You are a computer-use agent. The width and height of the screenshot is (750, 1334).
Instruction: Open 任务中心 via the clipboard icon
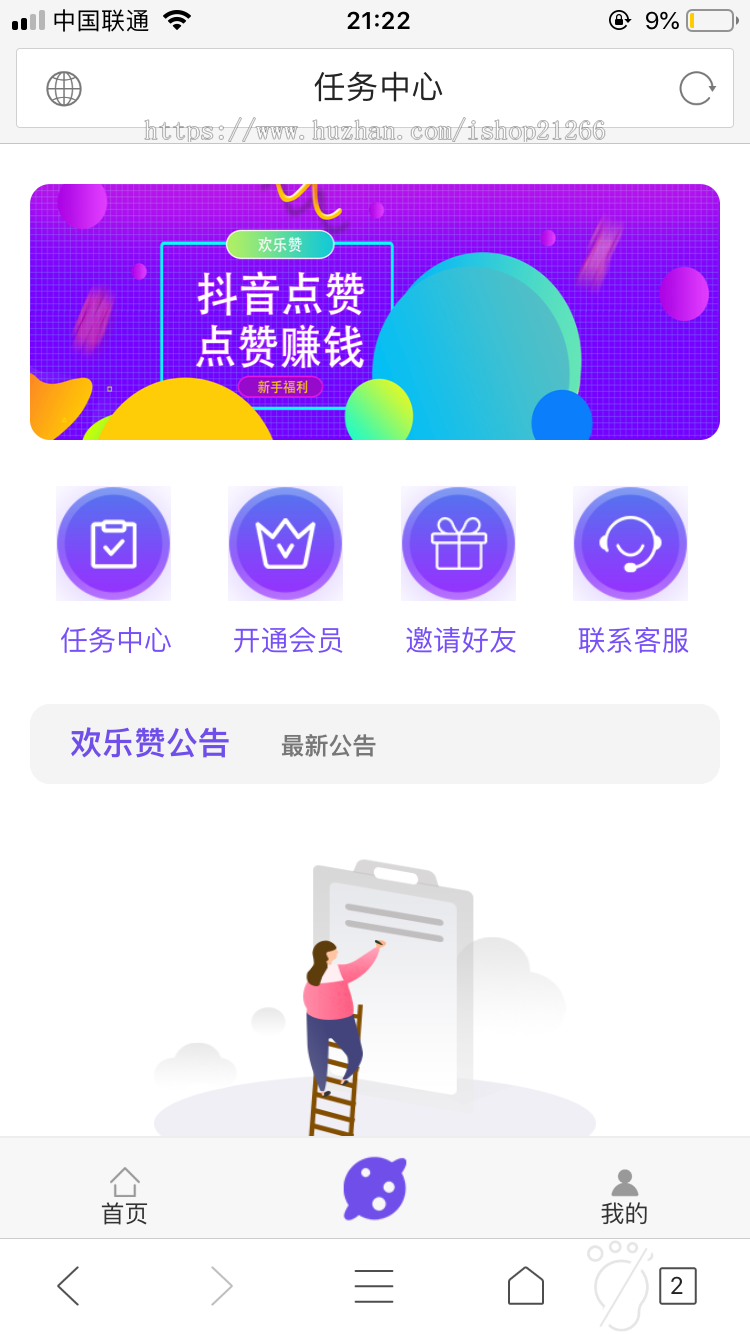point(113,543)
